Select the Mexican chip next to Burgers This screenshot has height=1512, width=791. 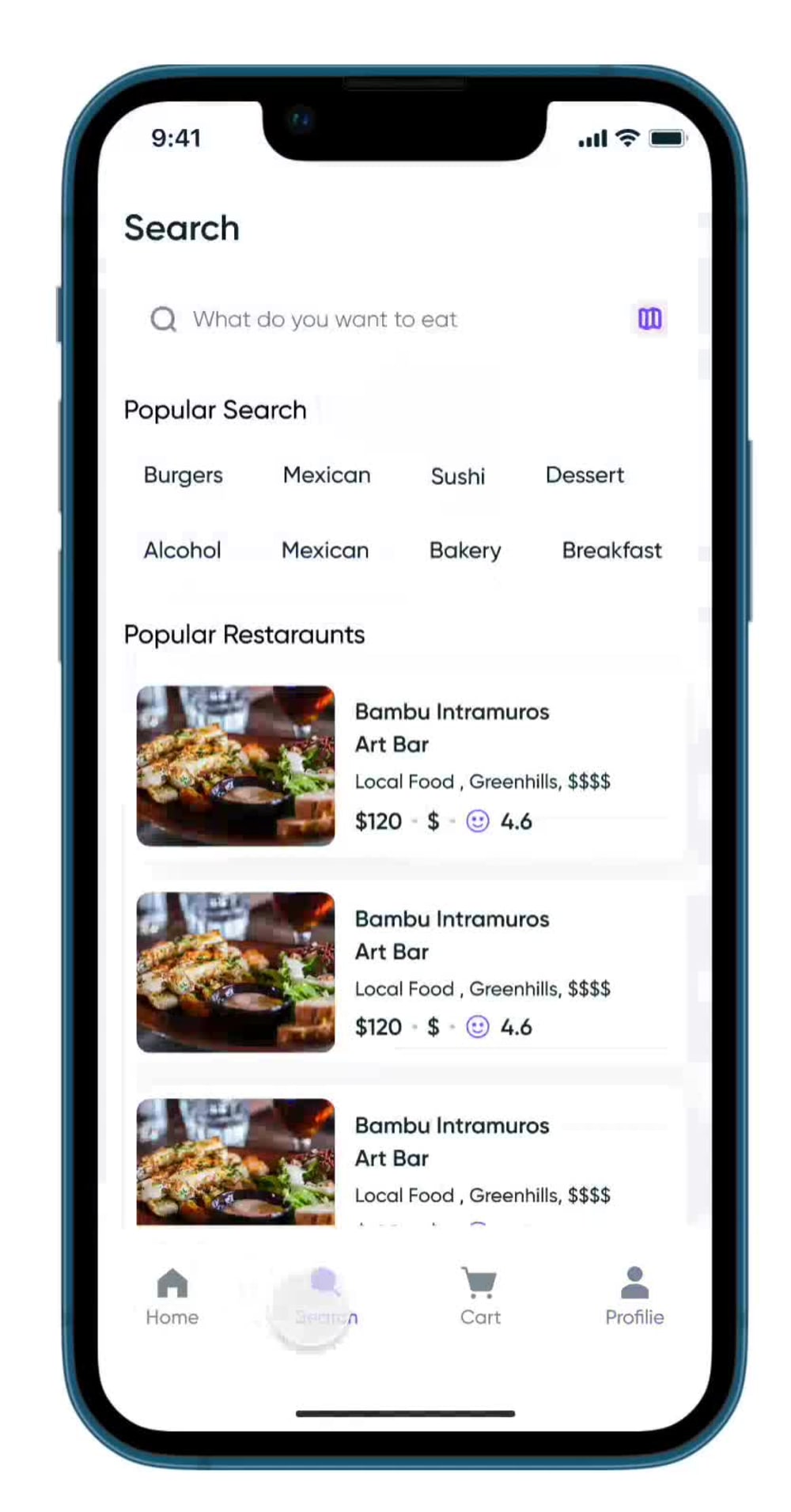click(x=327, y=476)
